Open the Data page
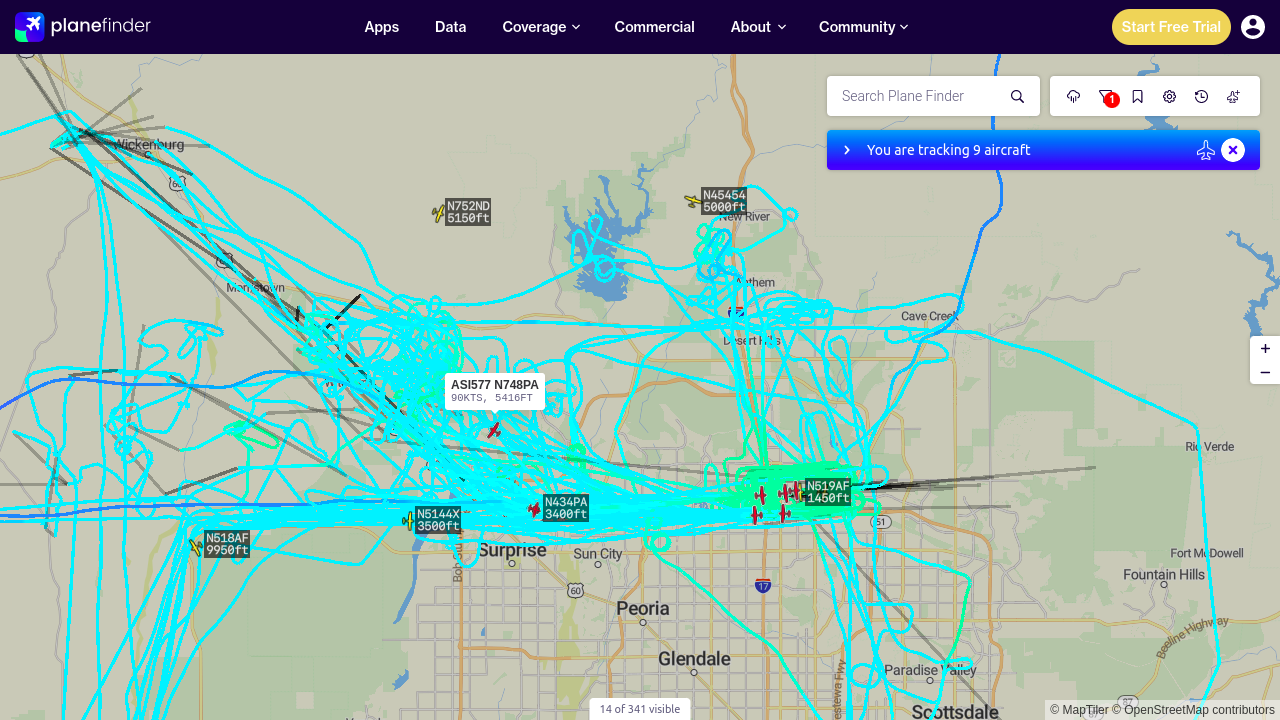 pyautogui.click(x=450, y=27)
